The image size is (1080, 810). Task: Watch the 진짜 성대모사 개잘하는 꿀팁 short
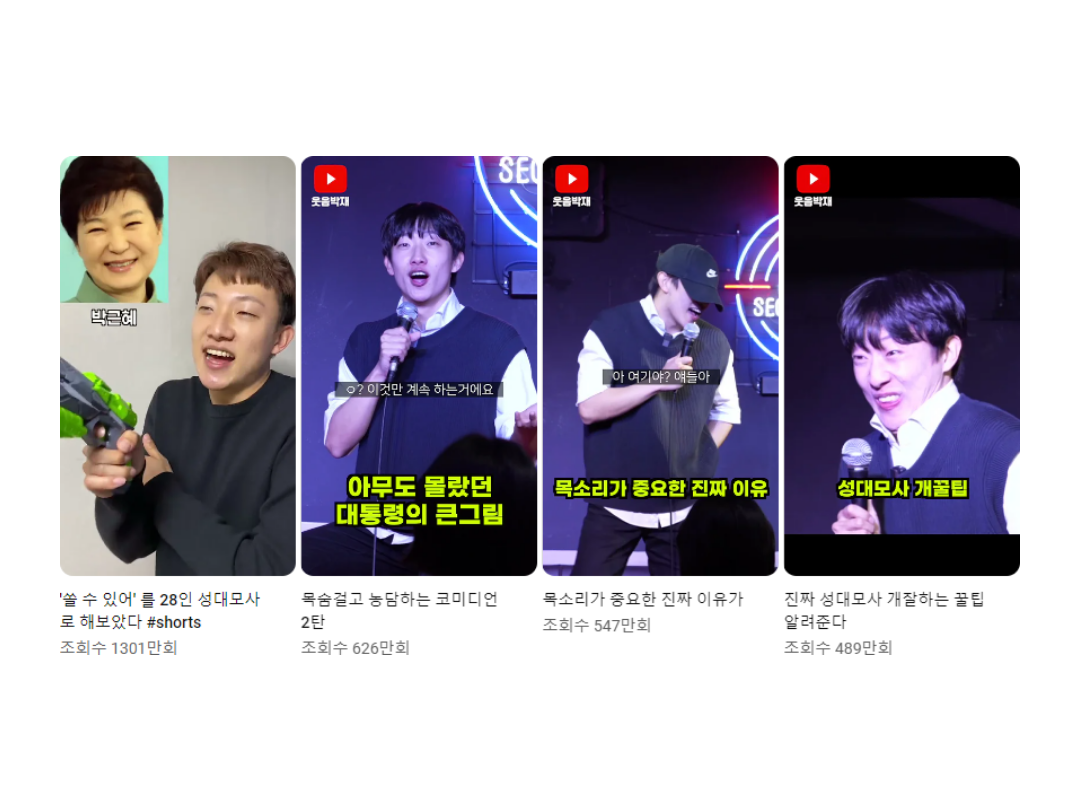tap(901, 365)
